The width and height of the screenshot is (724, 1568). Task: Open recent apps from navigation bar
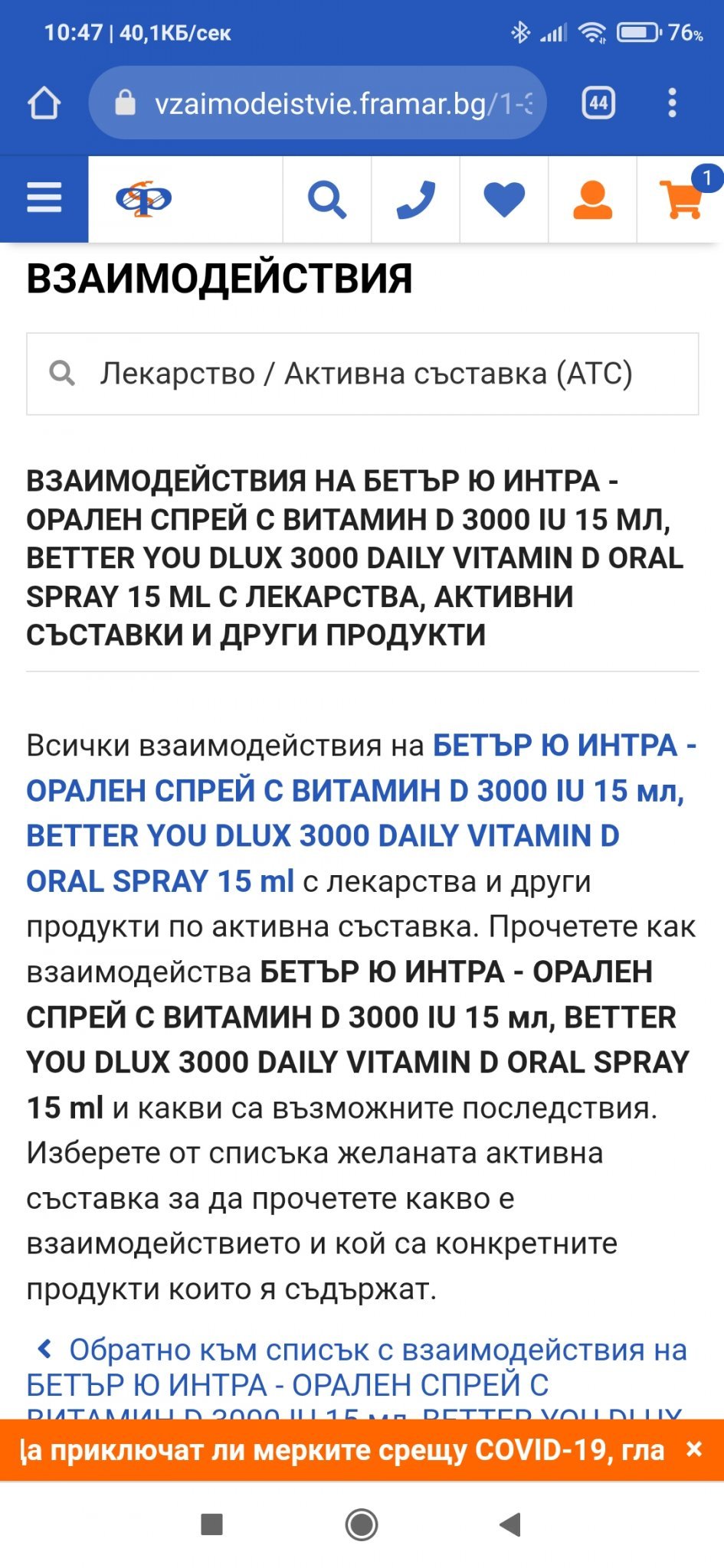click(211, 1524)
